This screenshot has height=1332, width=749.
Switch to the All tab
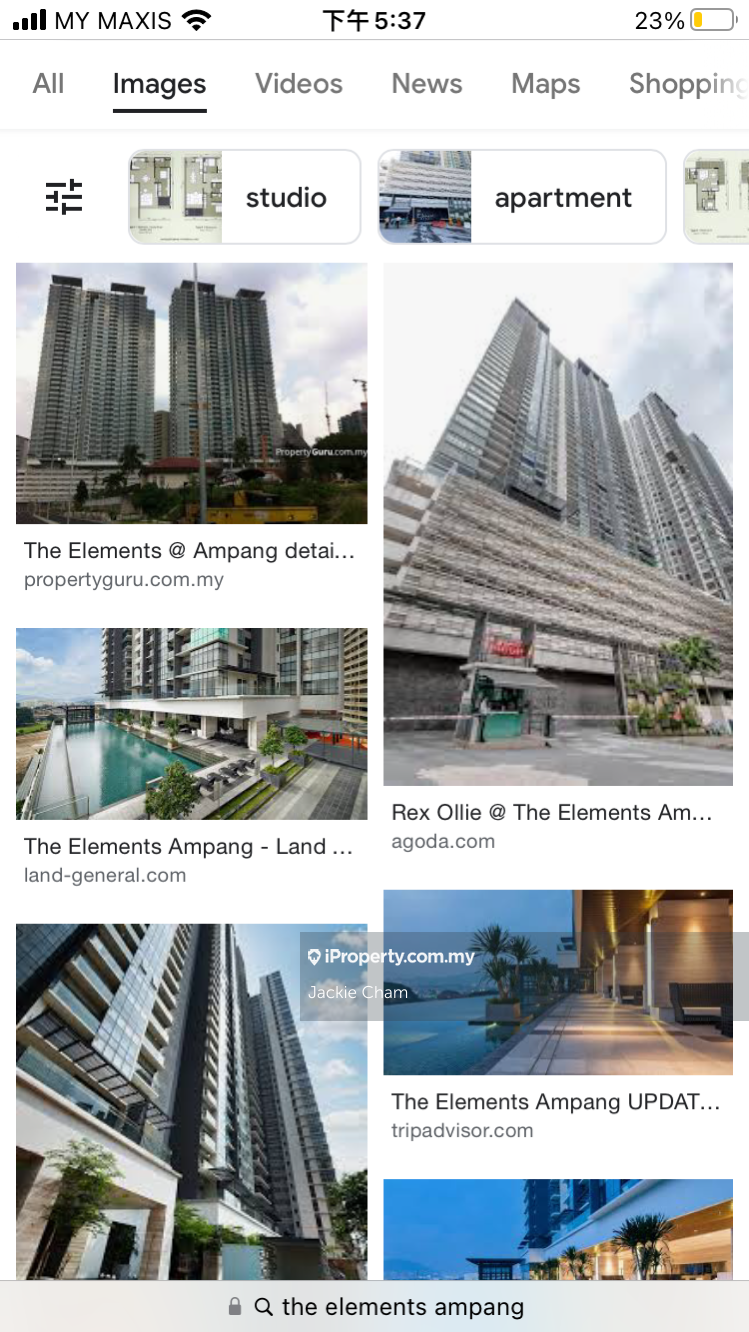pos(48,84)
